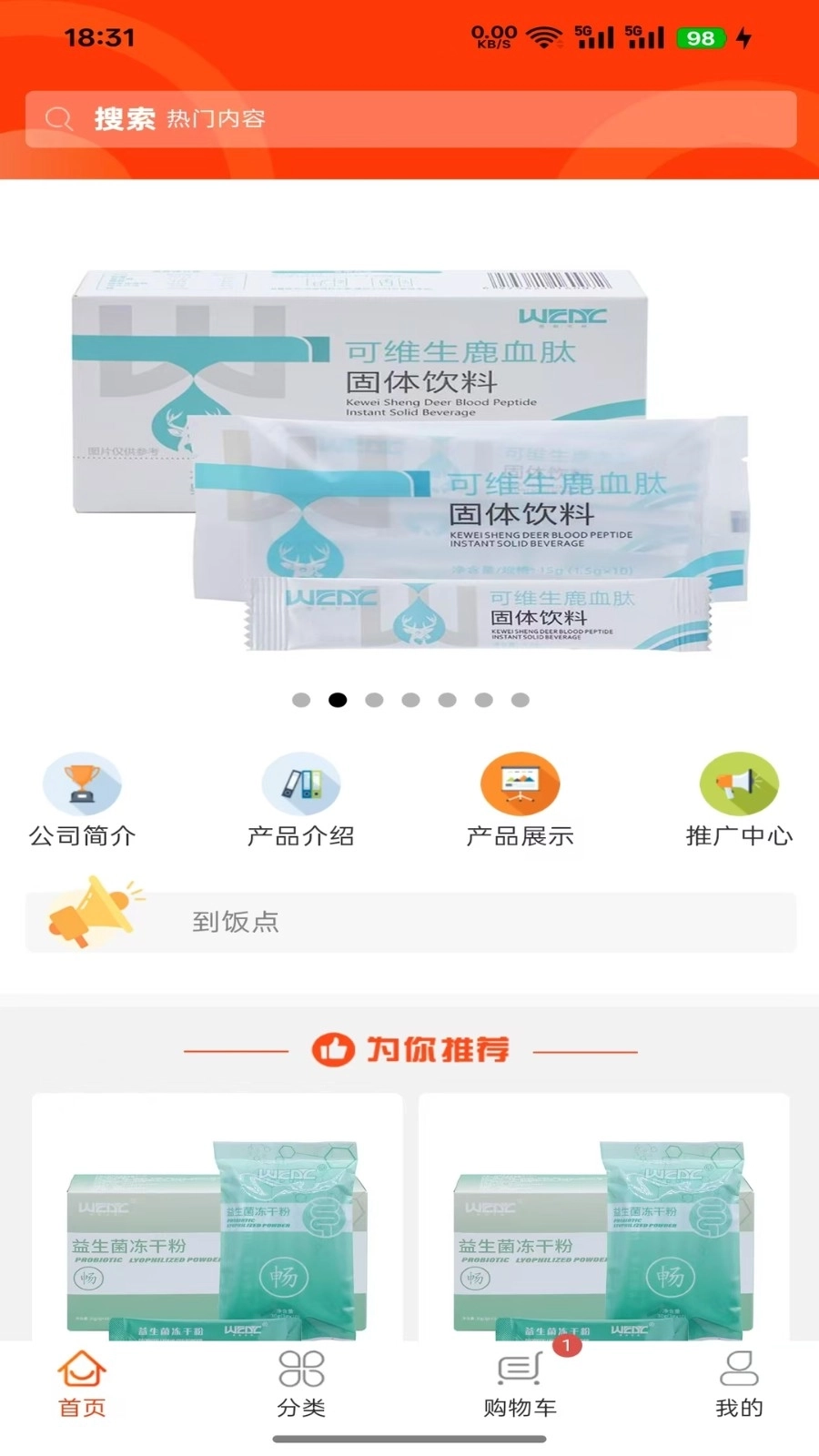Image resolution: width=819 pixels, height=1456 pixels.
Task: Open the search box for 热门内容
Action: [409, 119]
